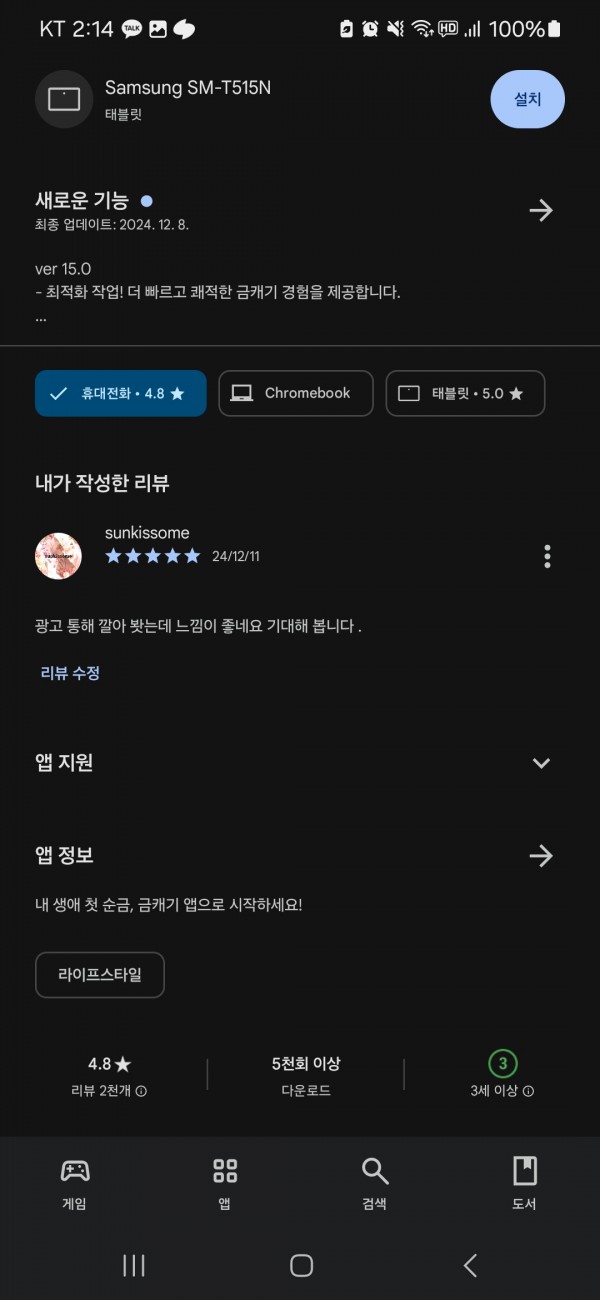View info for 3세 이상 content rating

click(528, 1091)
